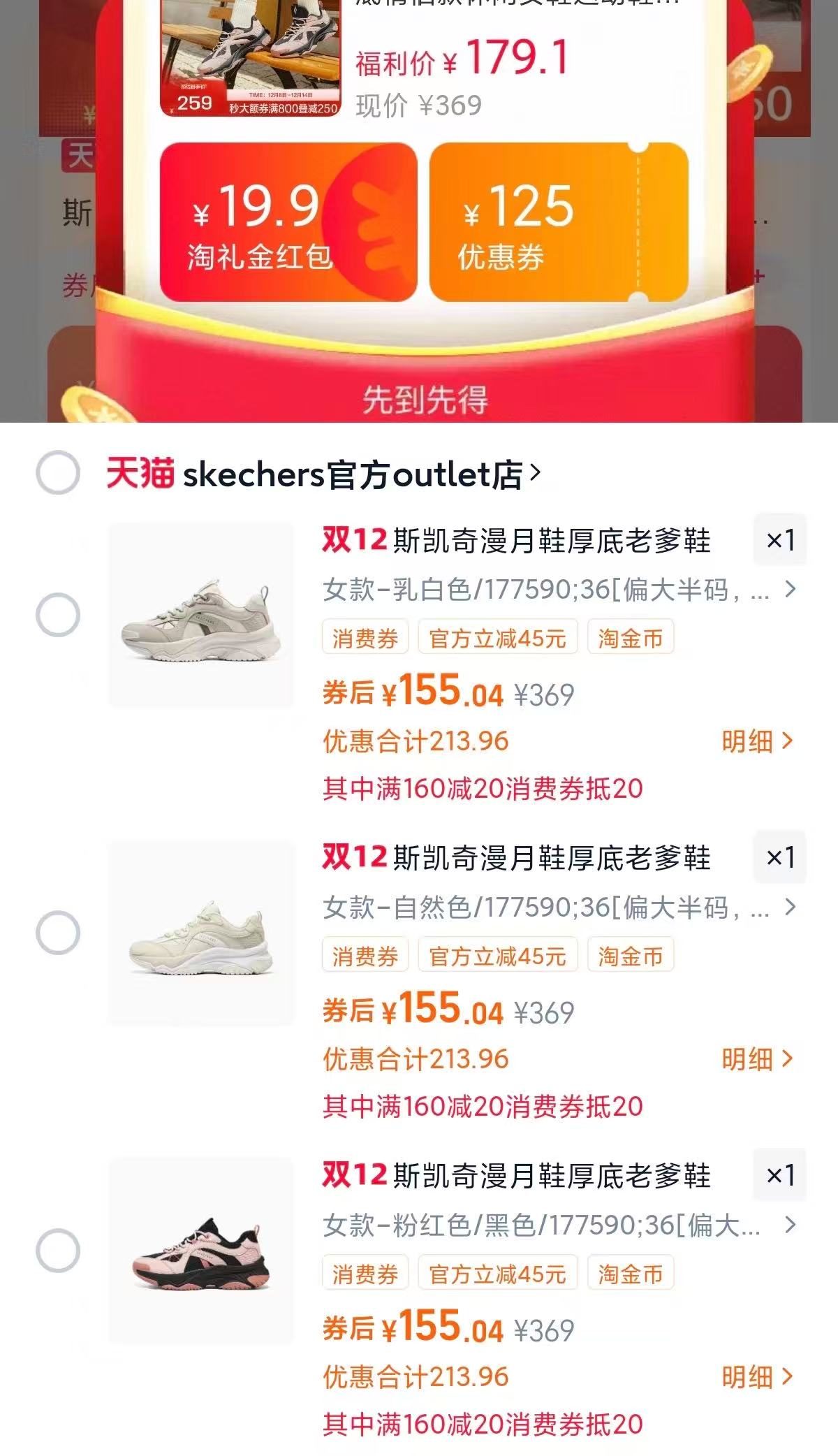838x1456 pixels.
Task: Tap the 官方立减45元 badge on first shoe
Action: (x=497, y=638)
